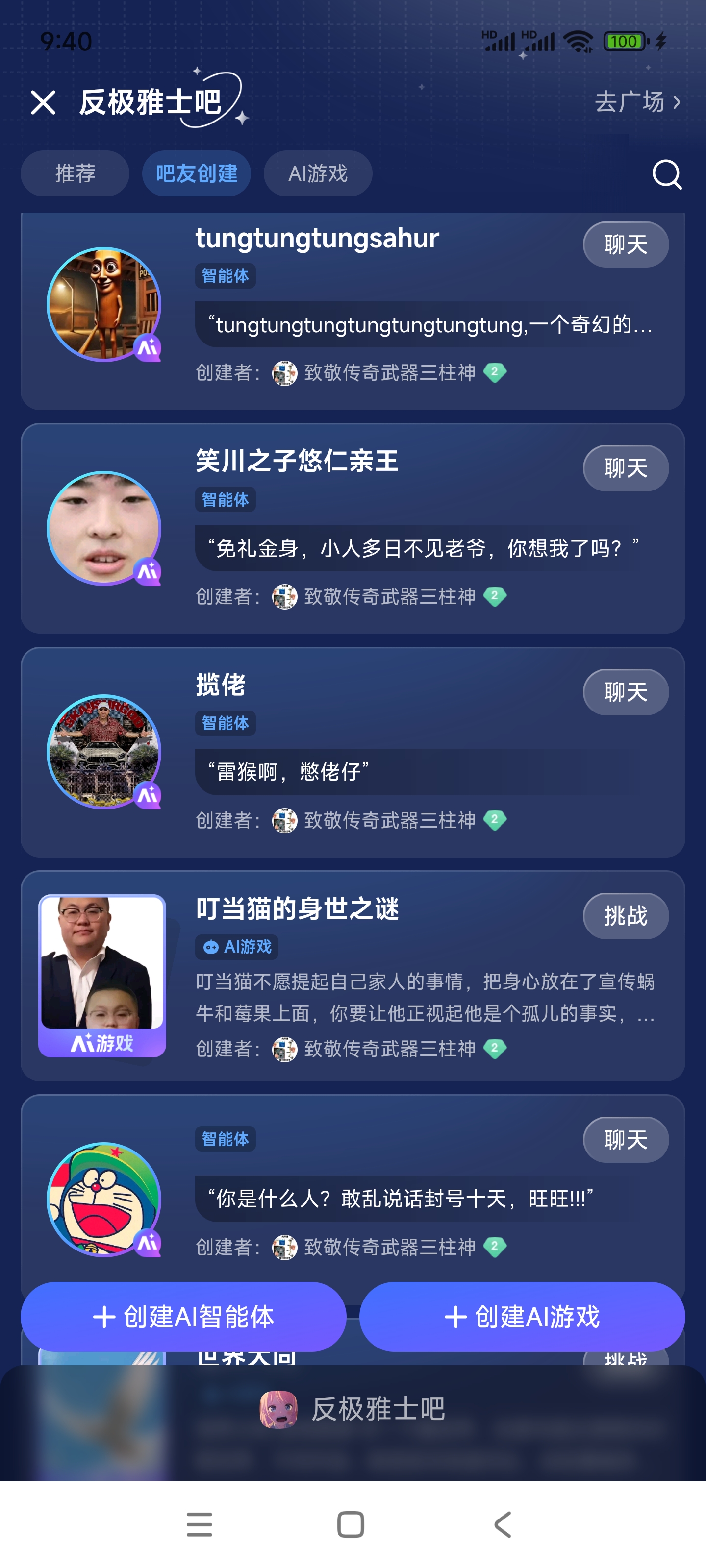Chat with tungtungtungsahur agent
The image size is (706, 1568).
click(x=625, y=245)
